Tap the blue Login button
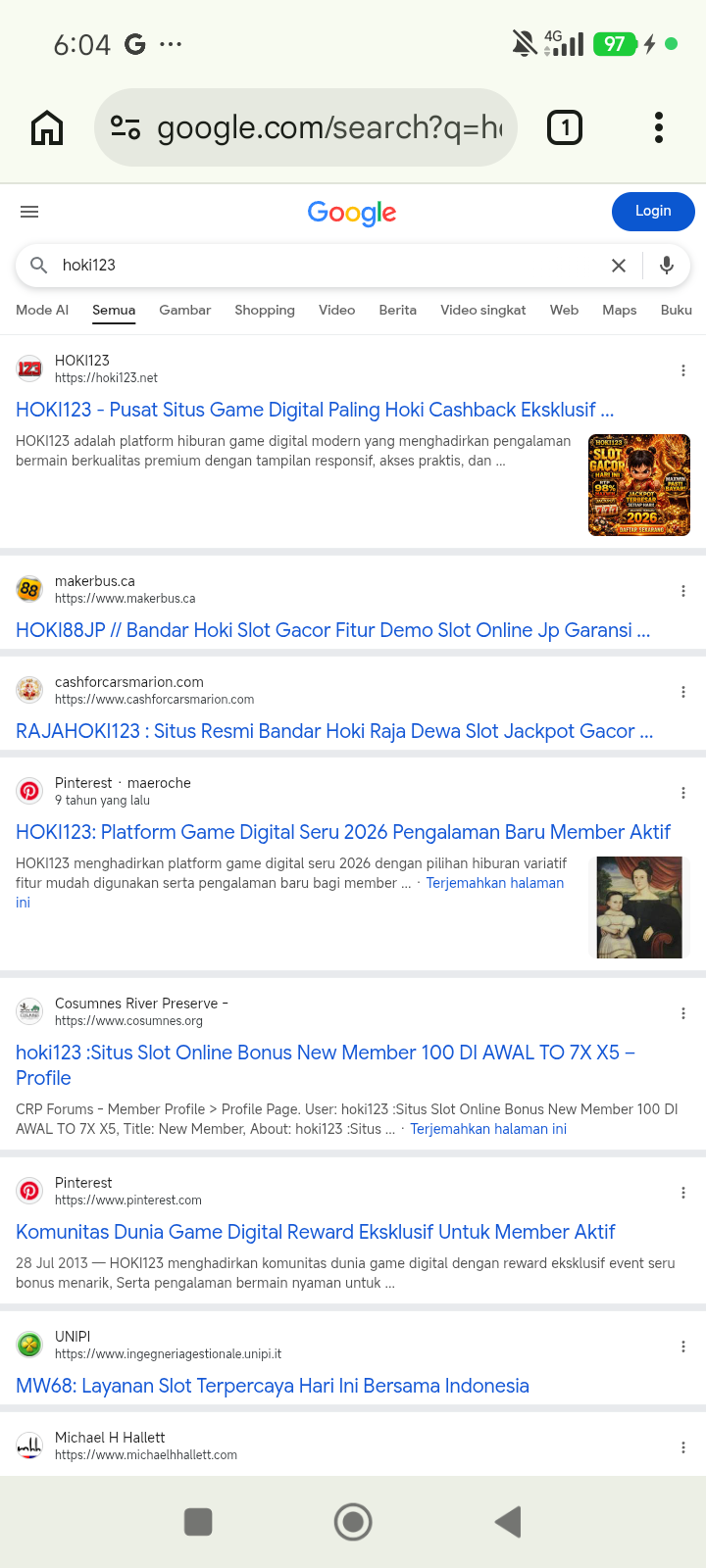Image resolution: width=706 pixels, height=1568 pixels. [x=653, y=212]
